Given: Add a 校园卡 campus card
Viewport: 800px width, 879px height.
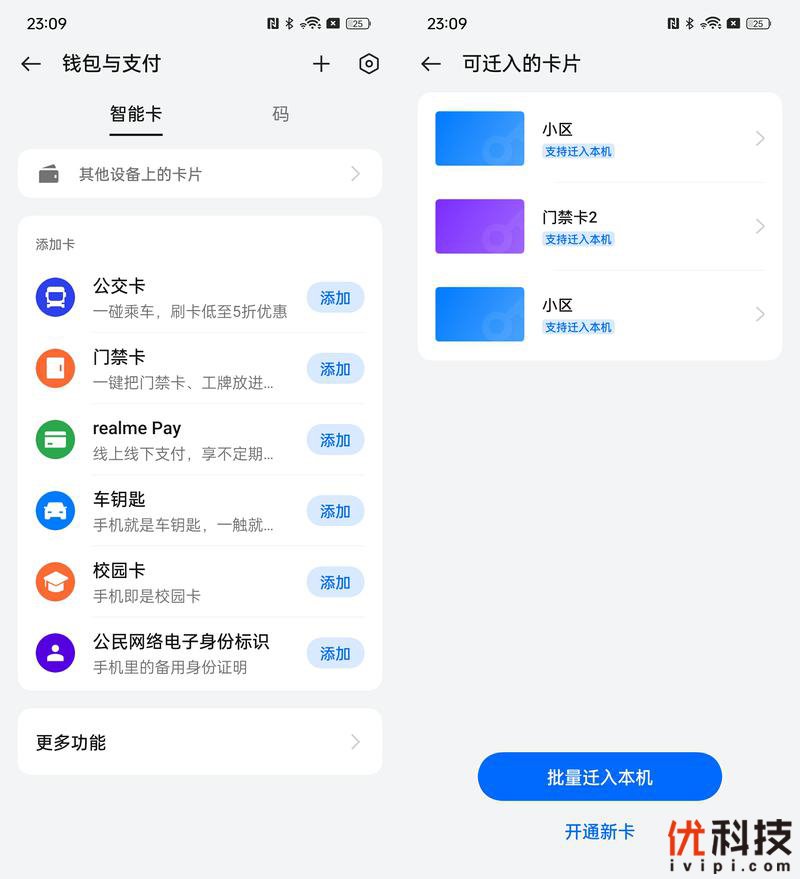Looking at the screenshot, I should [335, 582].
